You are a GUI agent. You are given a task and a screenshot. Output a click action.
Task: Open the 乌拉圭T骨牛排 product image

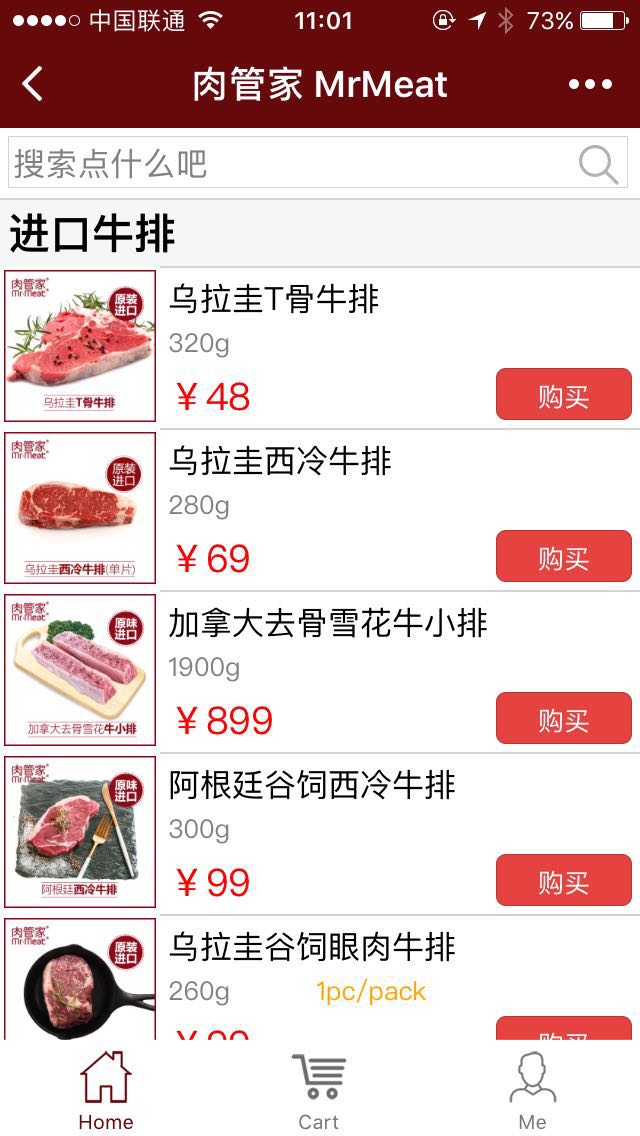[80, 346]
